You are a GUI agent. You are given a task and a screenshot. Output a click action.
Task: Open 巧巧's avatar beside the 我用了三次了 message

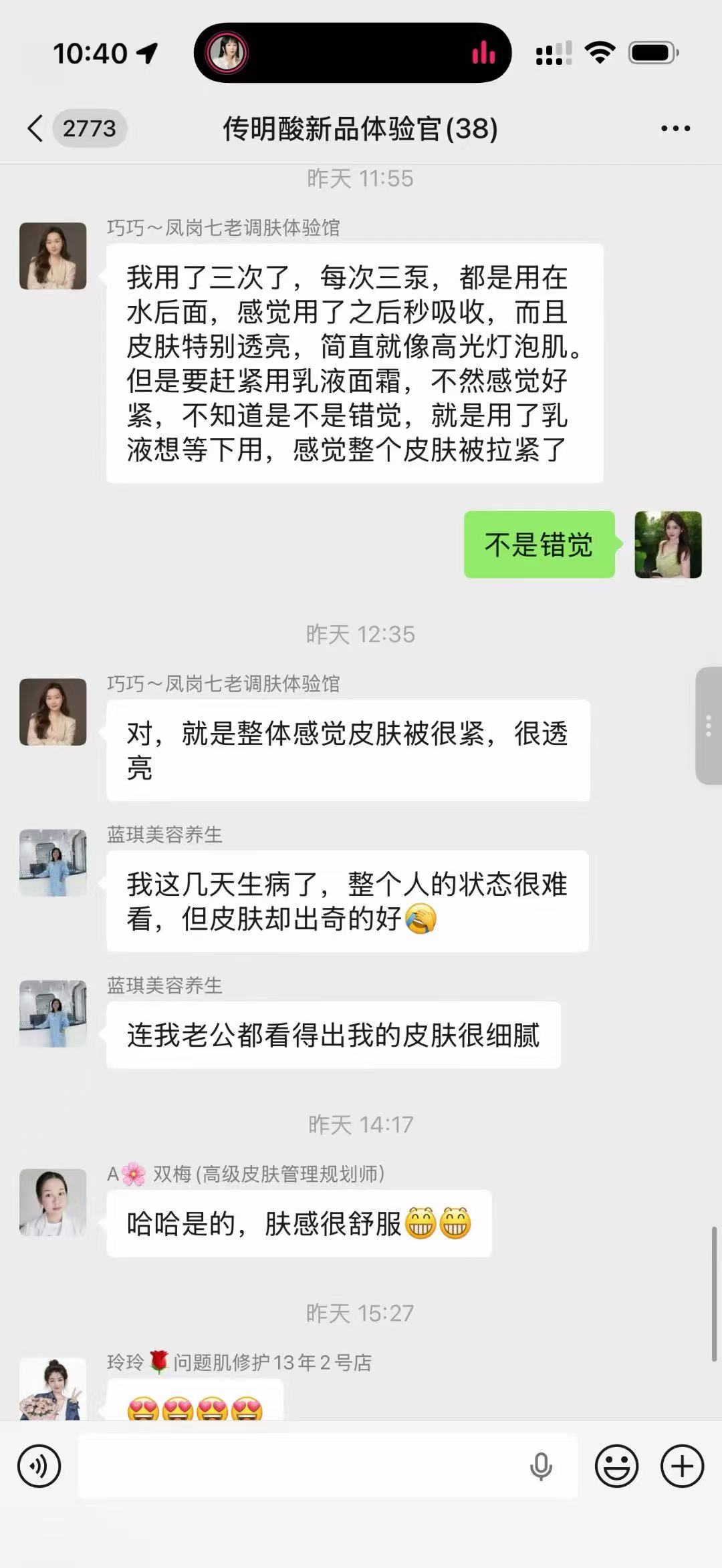(x=53, y=256)
